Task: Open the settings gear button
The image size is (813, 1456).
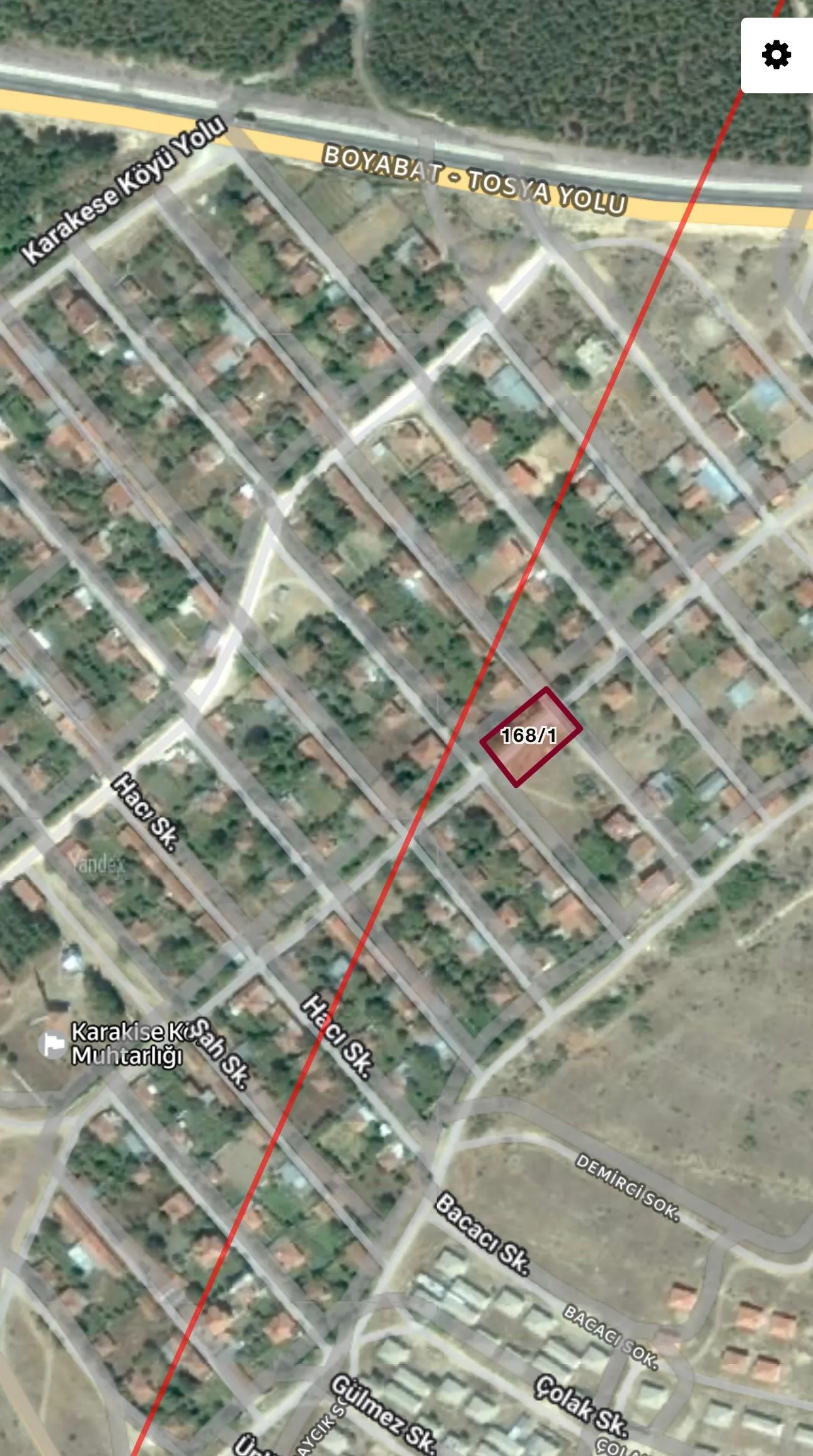Action: point(776,55)
